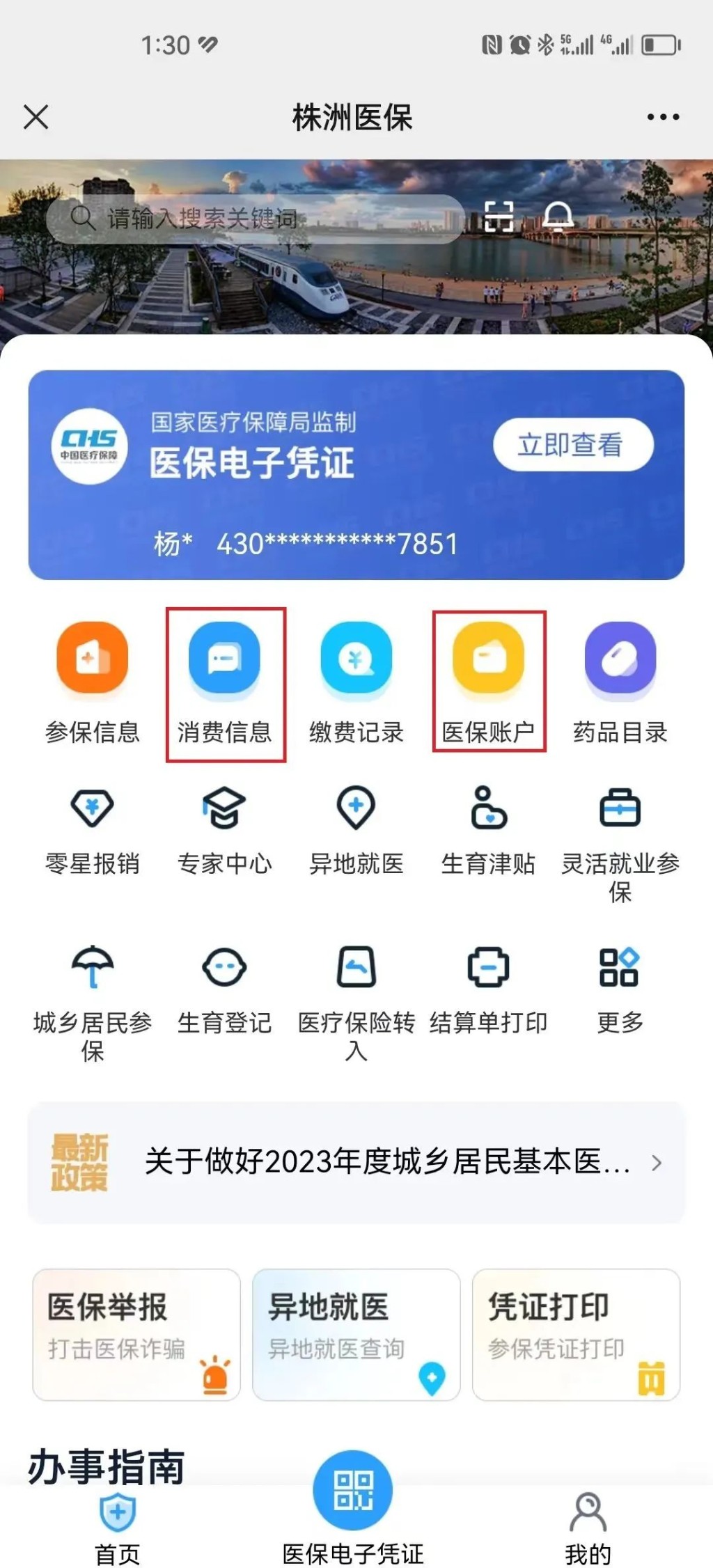
Task: Open the 凭证打印 card
Action: [x=576, y=1334]
